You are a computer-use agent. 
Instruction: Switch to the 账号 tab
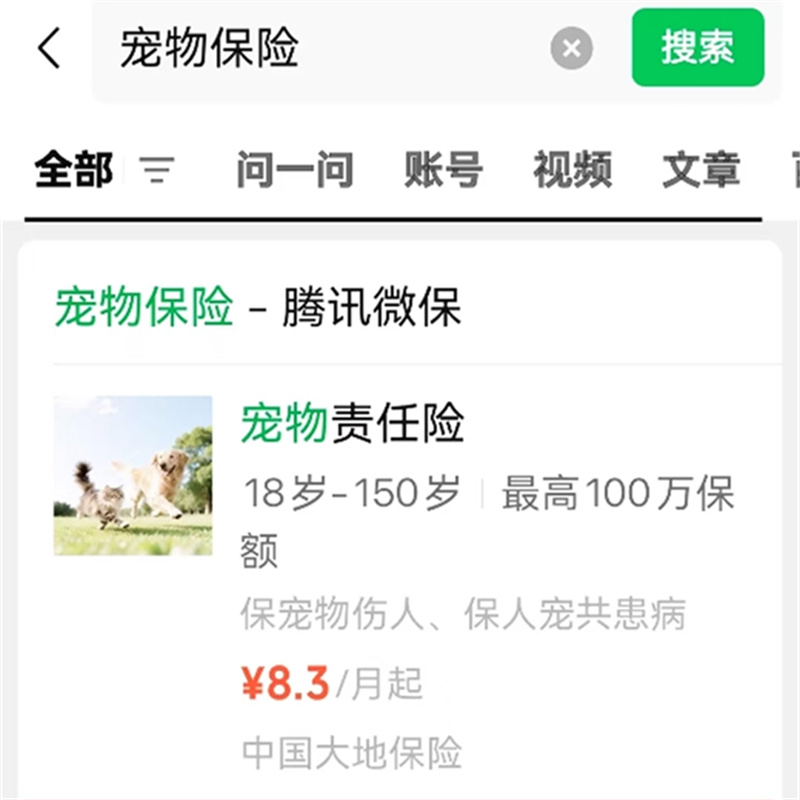(444, 170)
